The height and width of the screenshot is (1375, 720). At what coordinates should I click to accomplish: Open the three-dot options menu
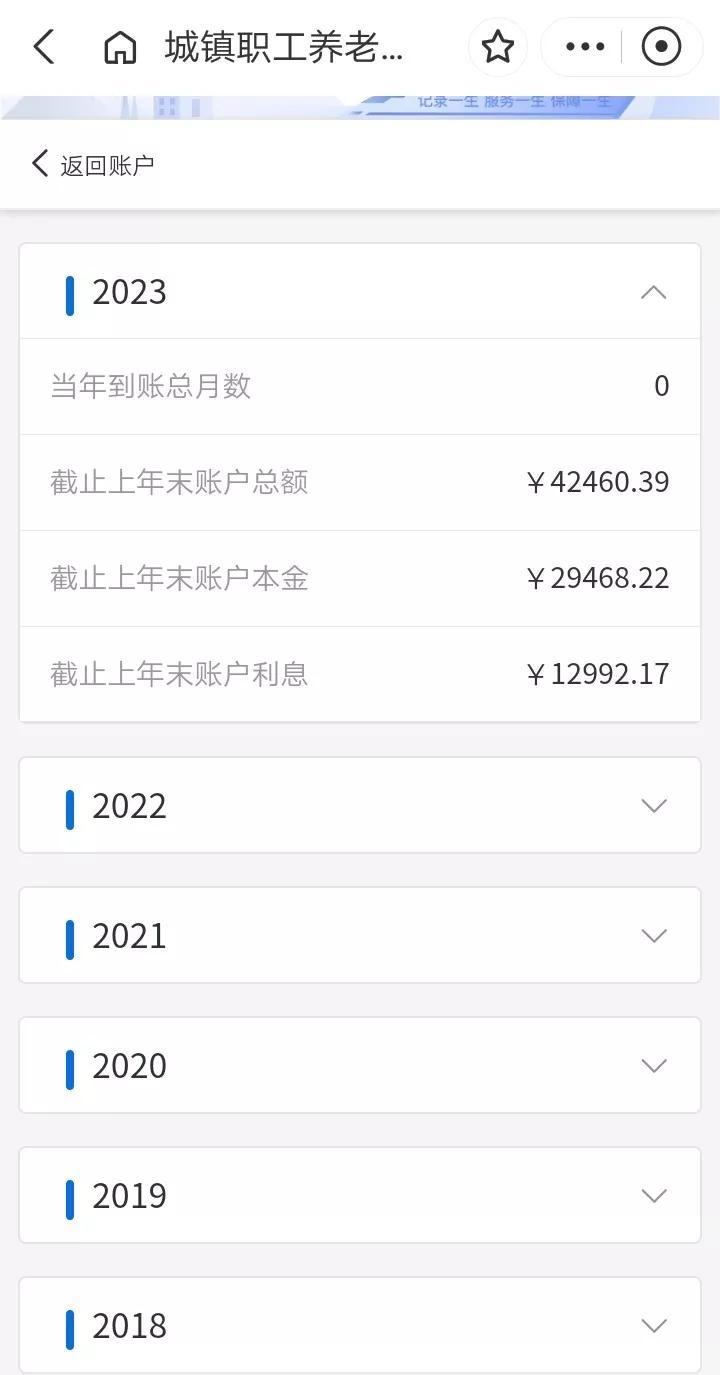(583, 46)
